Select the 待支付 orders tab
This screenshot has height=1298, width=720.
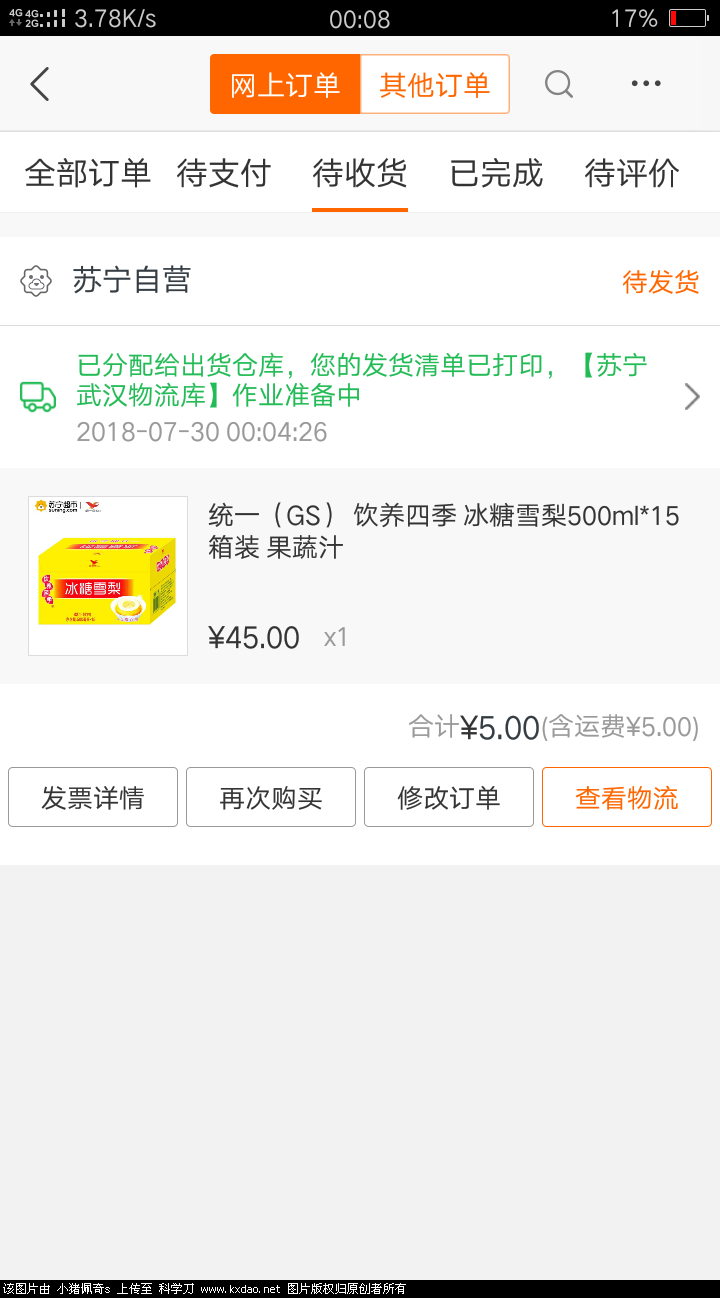(x=224, y=173)
